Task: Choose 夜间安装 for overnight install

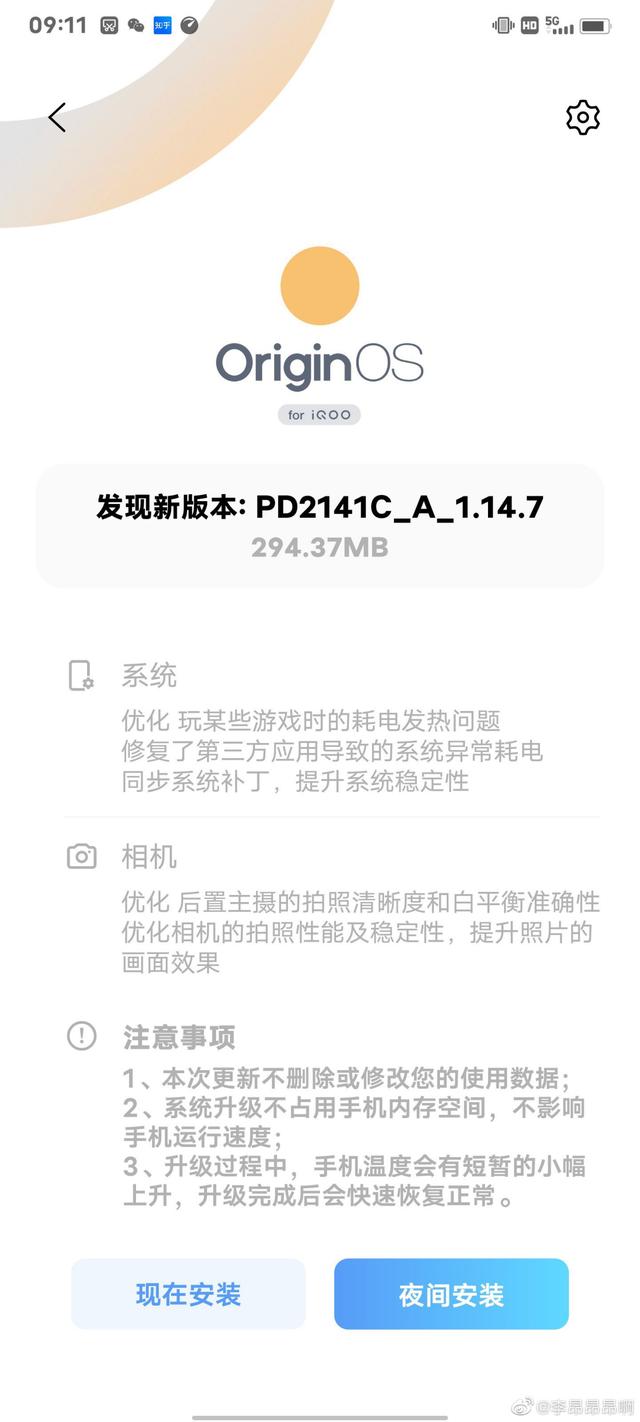Action: pyautogui.click(x=451, y=1295)
